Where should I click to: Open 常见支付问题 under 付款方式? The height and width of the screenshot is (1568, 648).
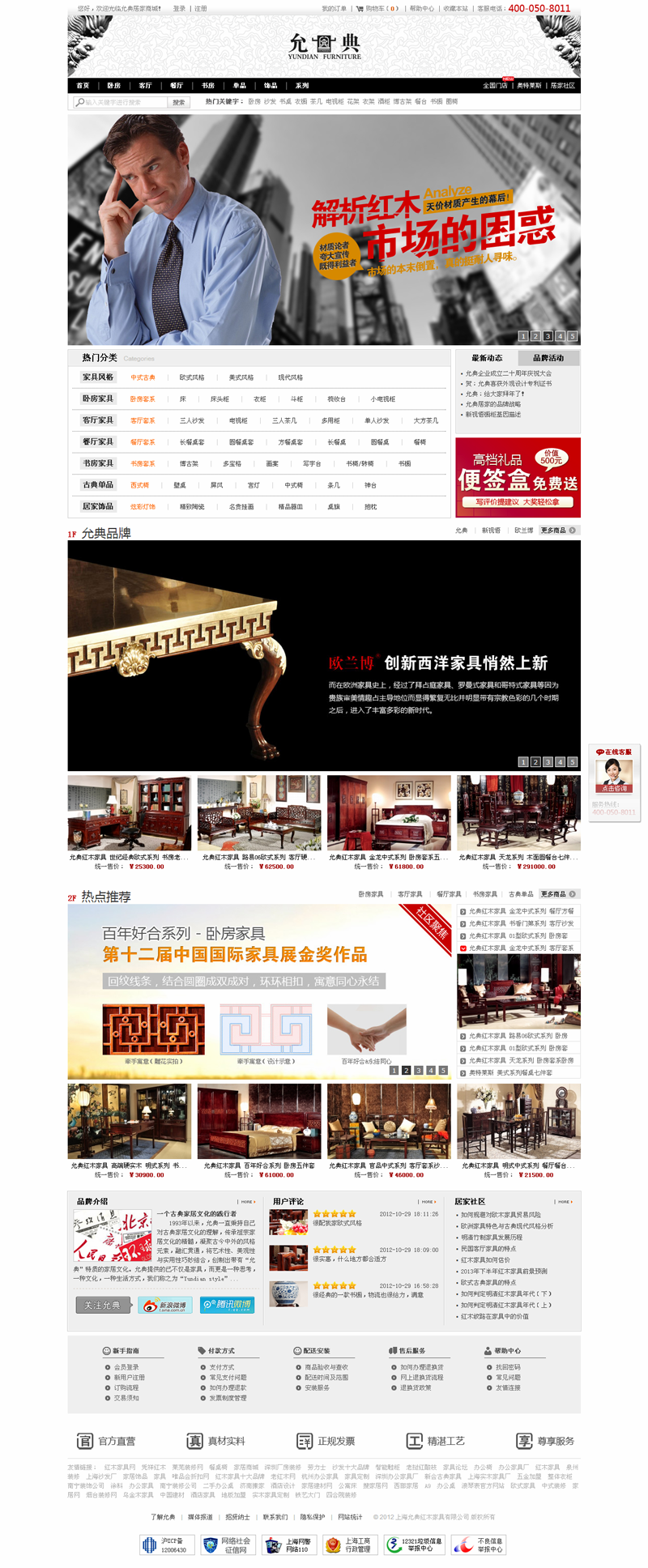tap(228, 1378)
